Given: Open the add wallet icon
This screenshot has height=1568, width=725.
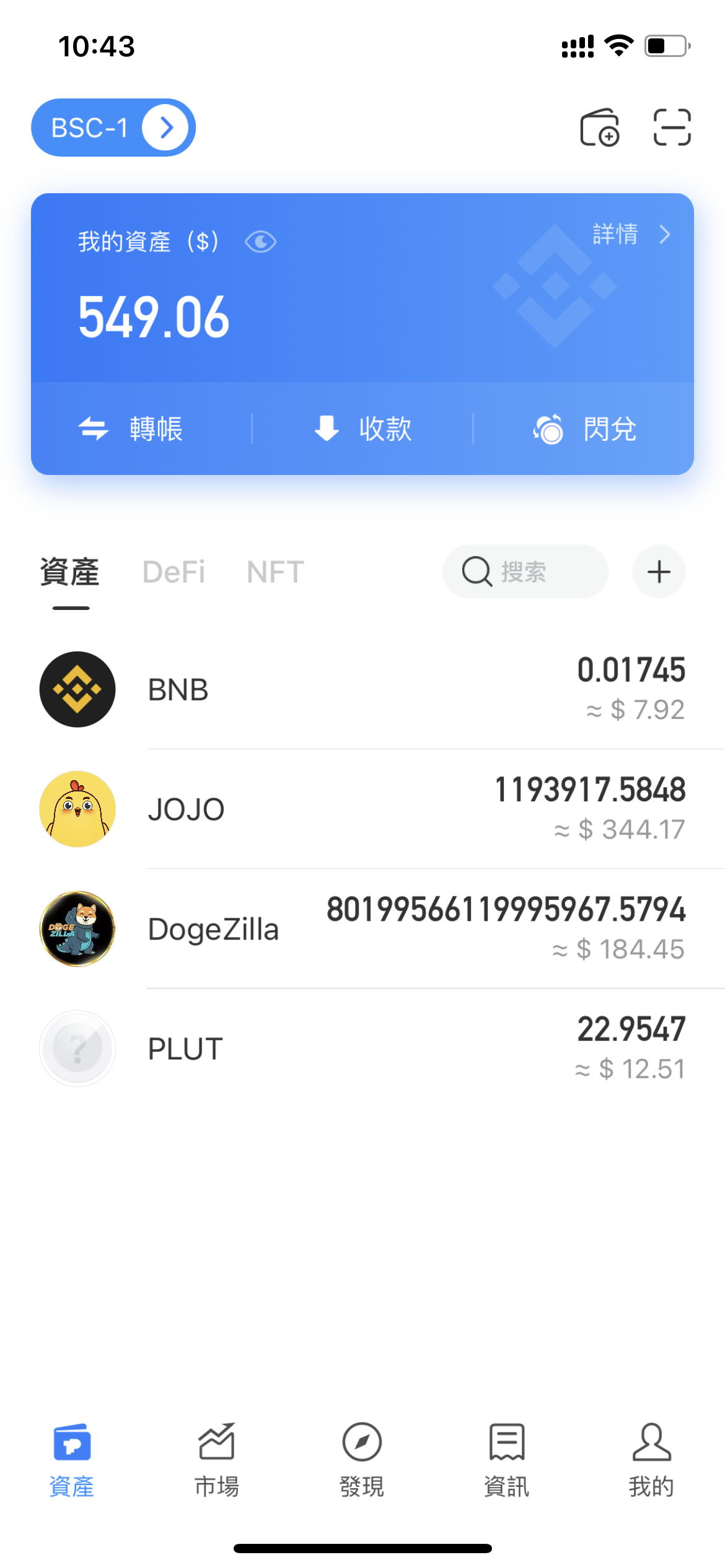Looking at the screenshot, I should point(600,127).
